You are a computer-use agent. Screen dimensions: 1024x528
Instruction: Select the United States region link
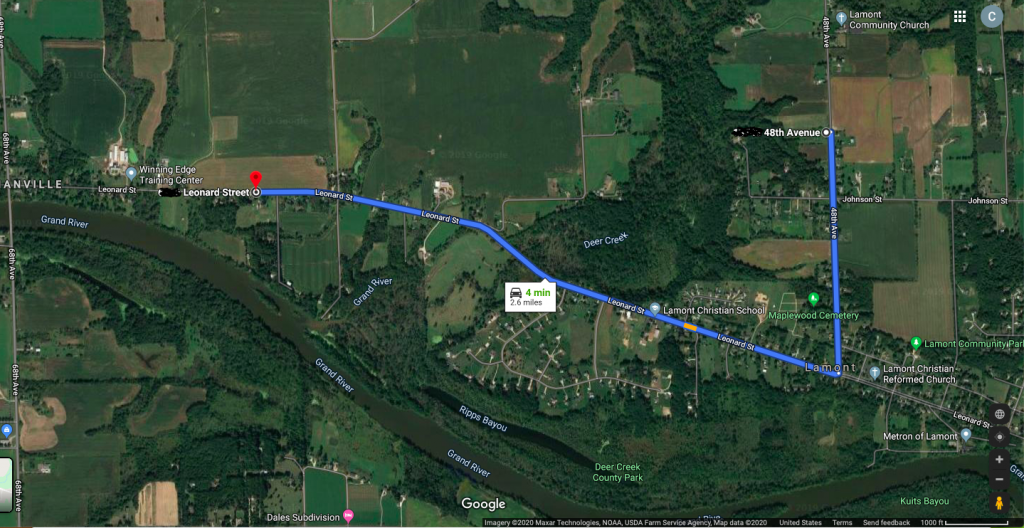[800, 523]
